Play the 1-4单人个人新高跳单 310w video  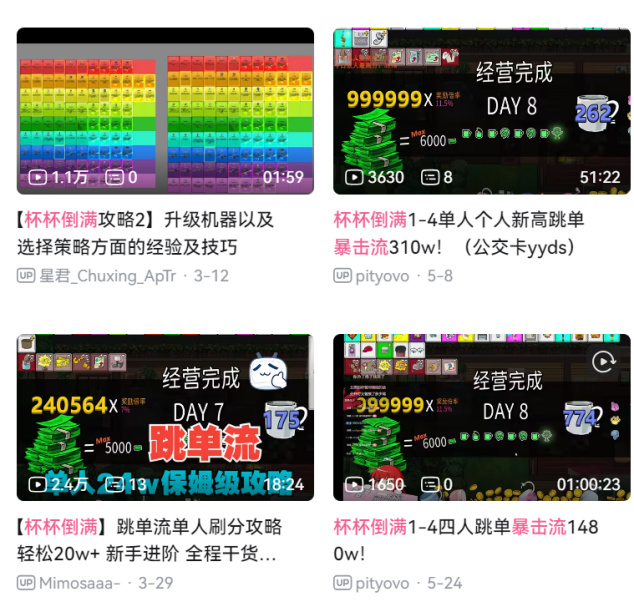coord(481,111)
